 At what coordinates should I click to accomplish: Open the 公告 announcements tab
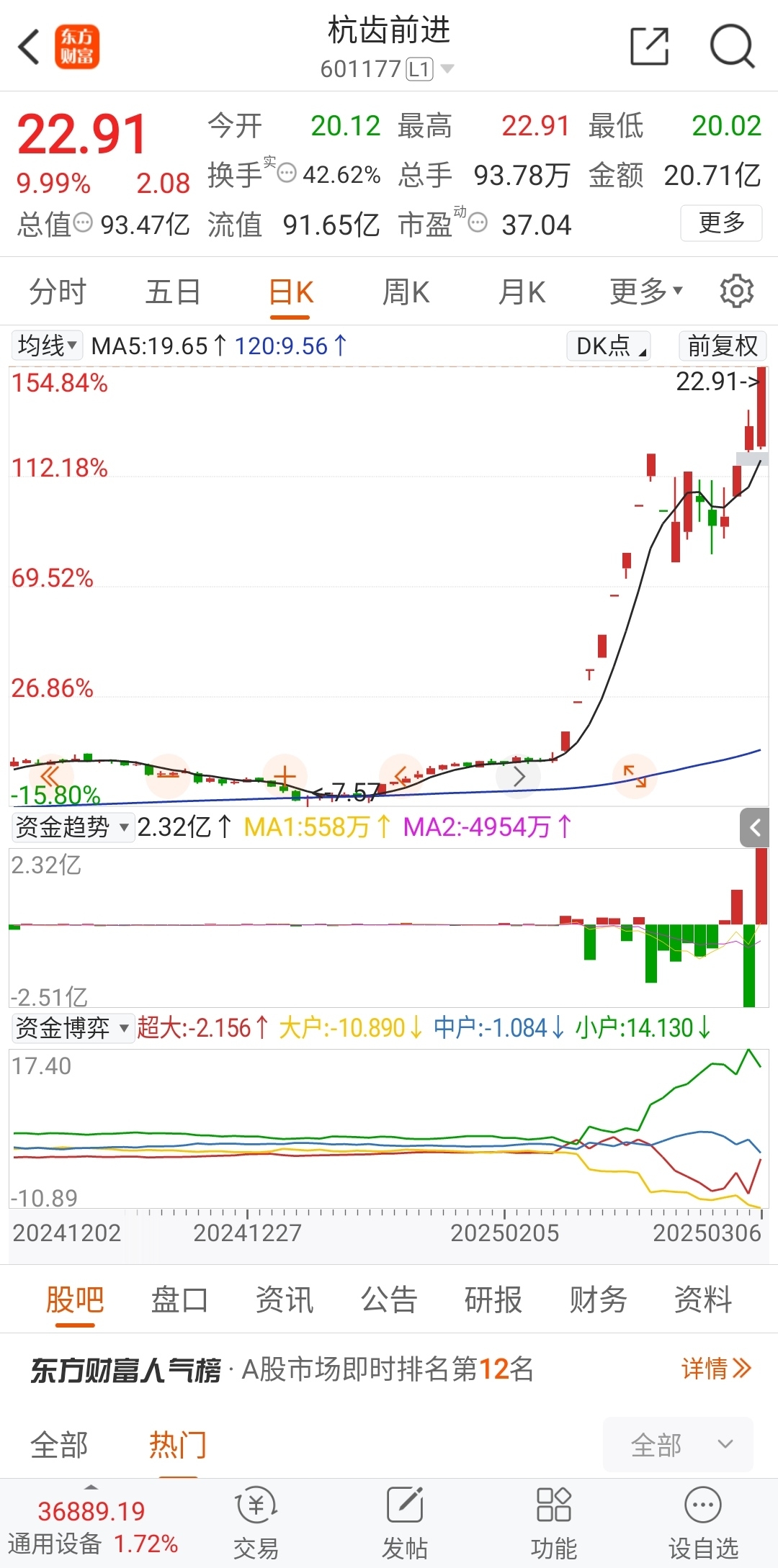(x=389, y=1299)
